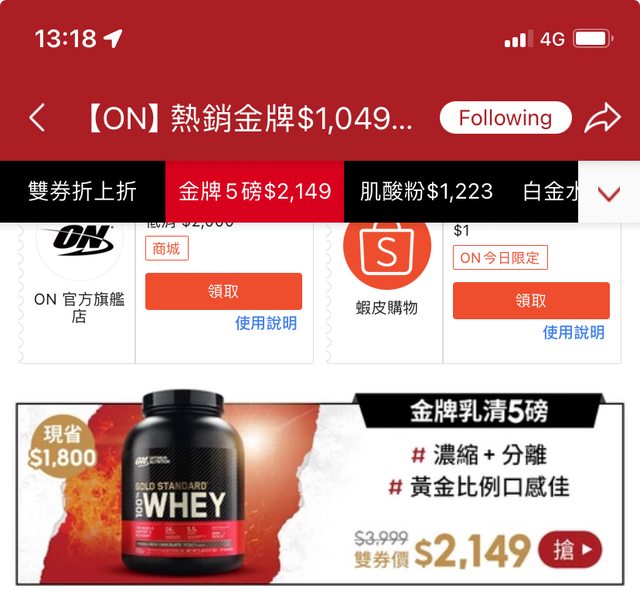
Task: Expand the category tabs dropdown
Action: coord(608,193)
